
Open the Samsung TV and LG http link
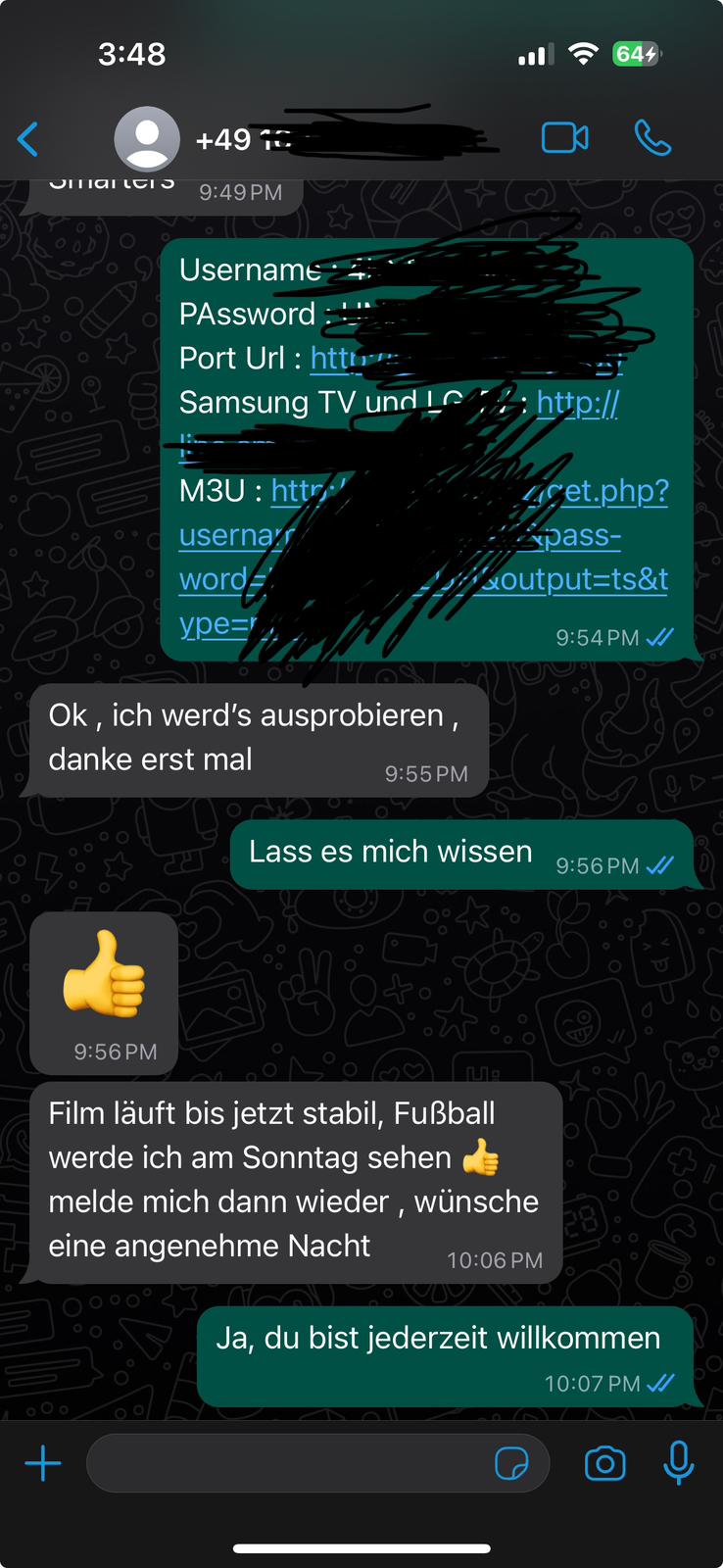coord(578,403)
